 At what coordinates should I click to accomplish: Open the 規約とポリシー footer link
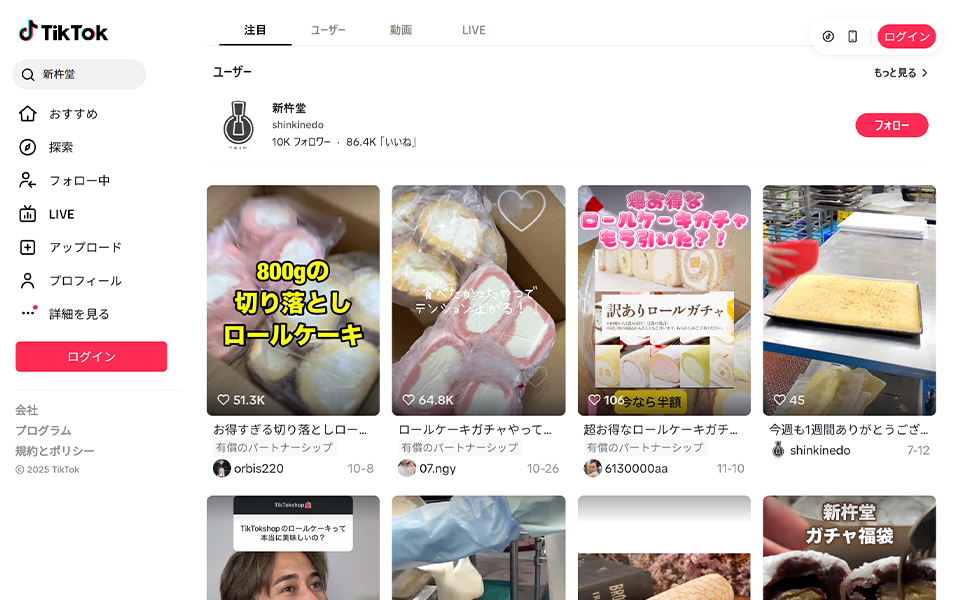pyautogui.click(x=55, y=451)
